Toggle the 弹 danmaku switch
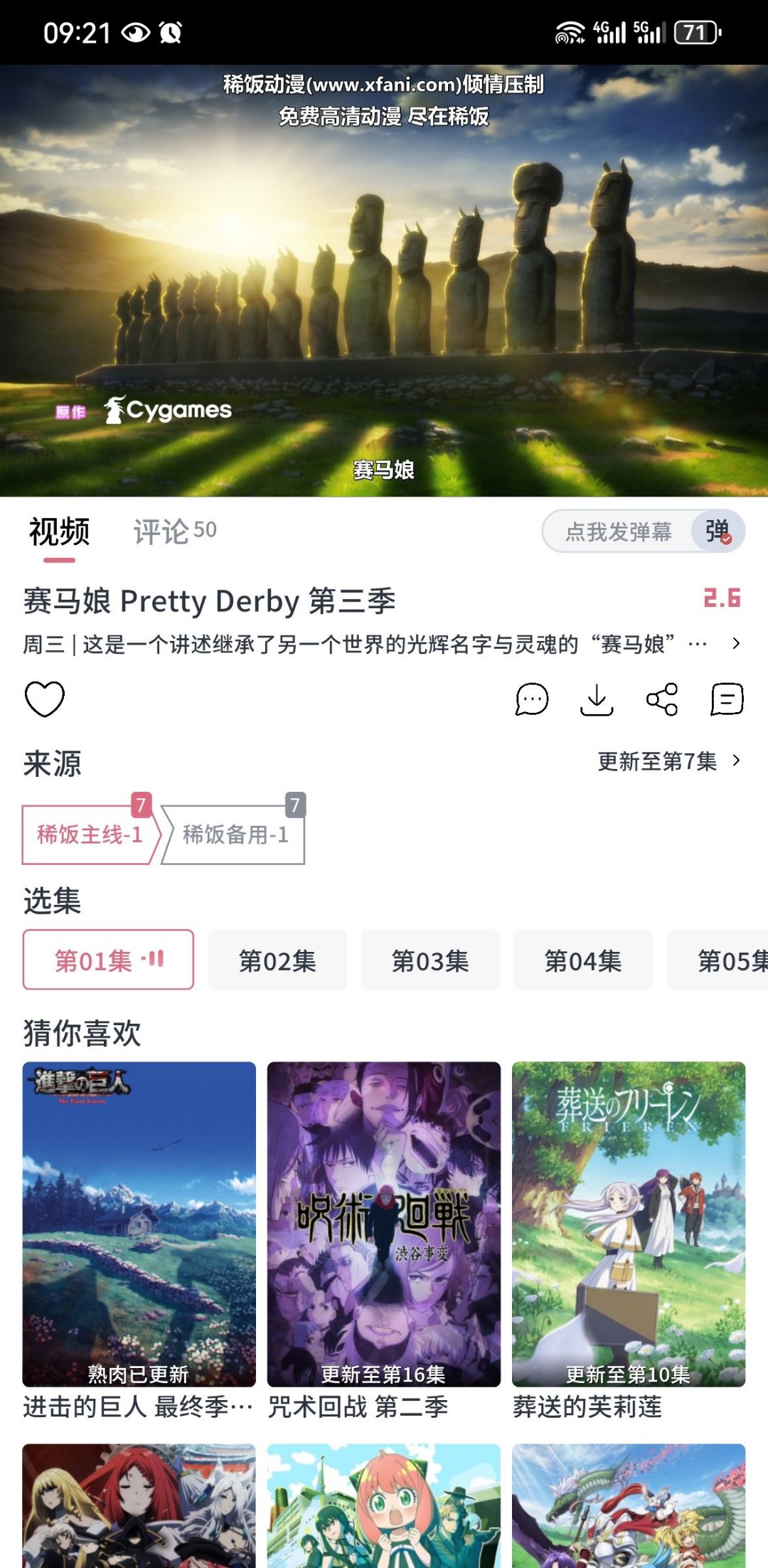Image resolution: width=768 pixels, height=1568 pixels. [x=718, y=531]
